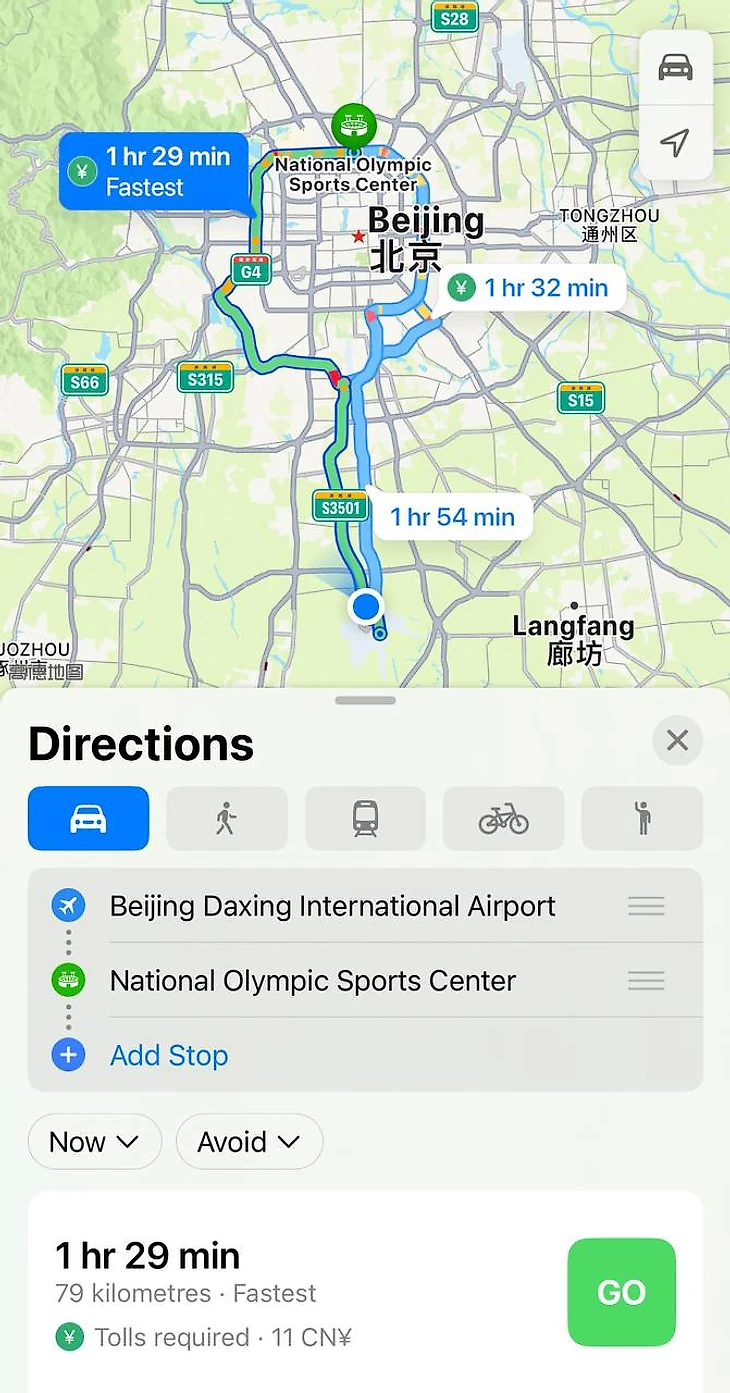This screenshot has width=730, height=1393.
Task: Select the 1 hr 29 min Fastest route label
Action: 153,171
